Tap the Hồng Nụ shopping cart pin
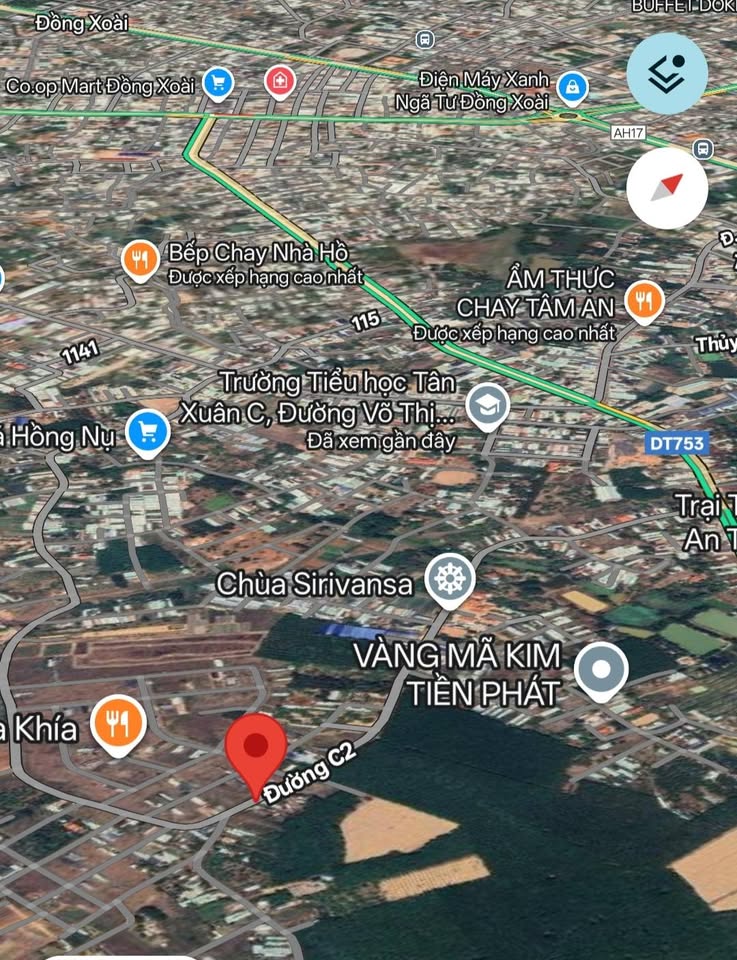Screen dimensions: 737x960 click(149, 433)
